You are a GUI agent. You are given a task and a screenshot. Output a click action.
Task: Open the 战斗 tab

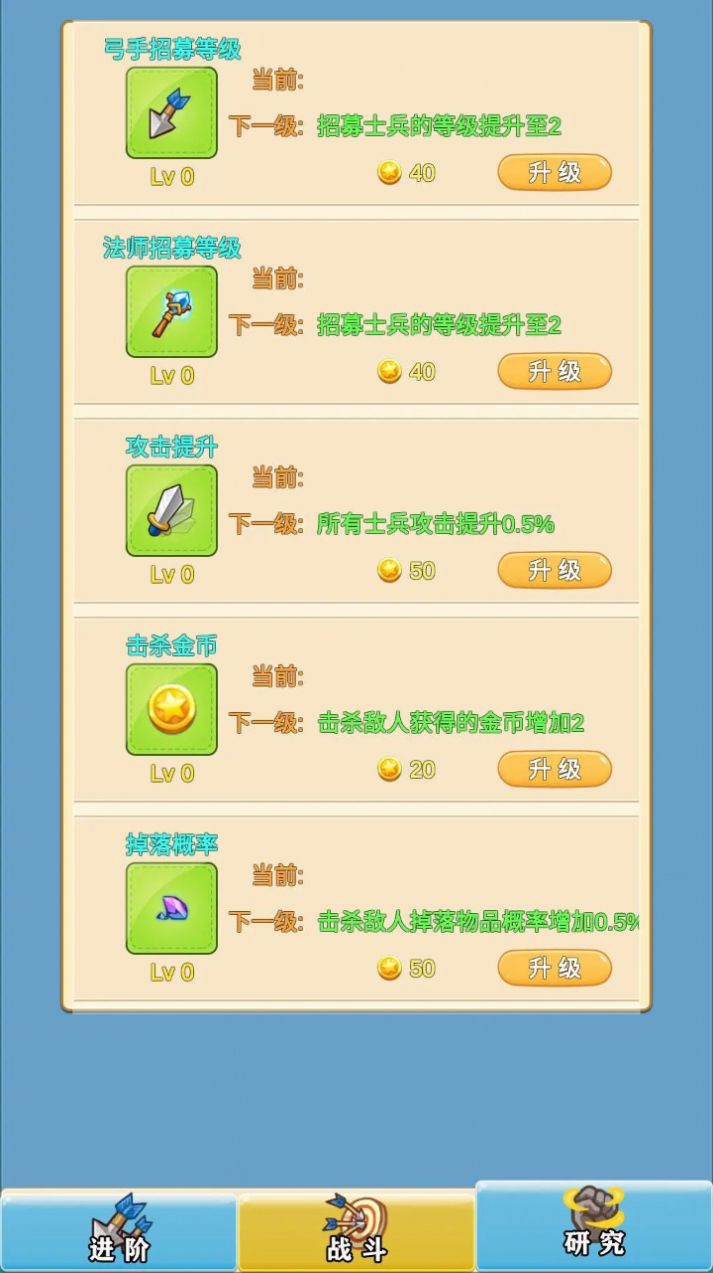click(x=356, y=1232)
